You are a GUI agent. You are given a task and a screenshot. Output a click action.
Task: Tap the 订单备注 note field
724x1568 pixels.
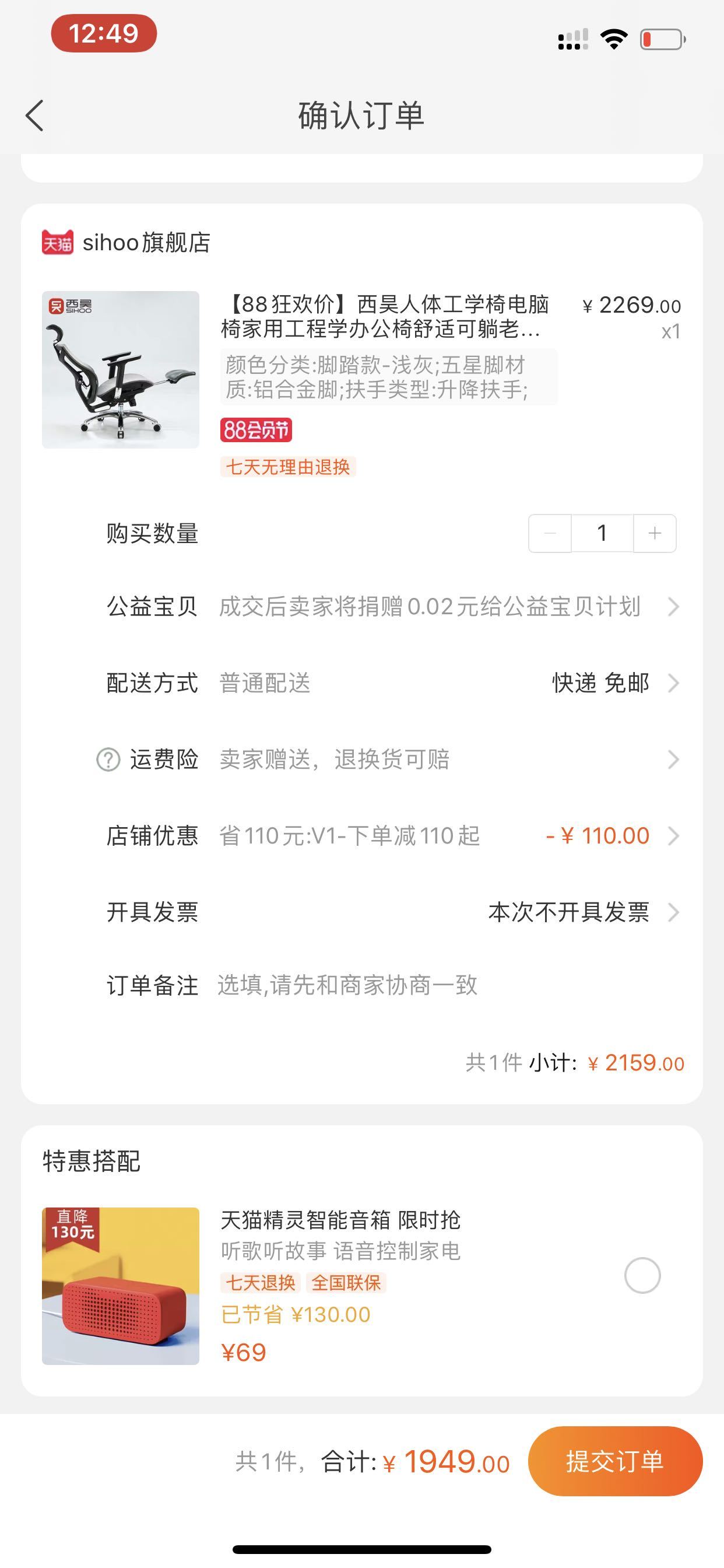[x=450, y=985]
